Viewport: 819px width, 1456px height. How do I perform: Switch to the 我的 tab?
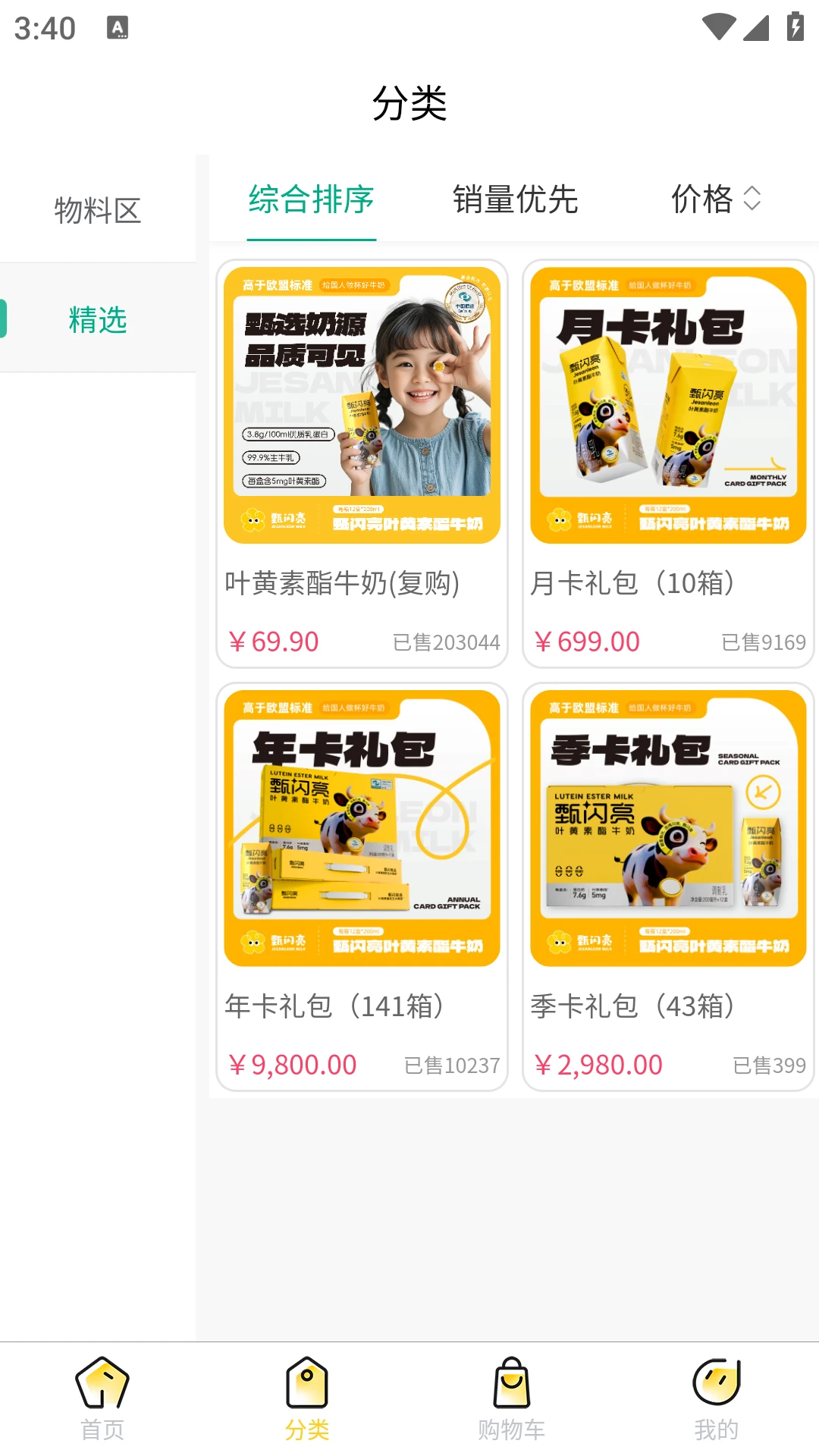717,1398
